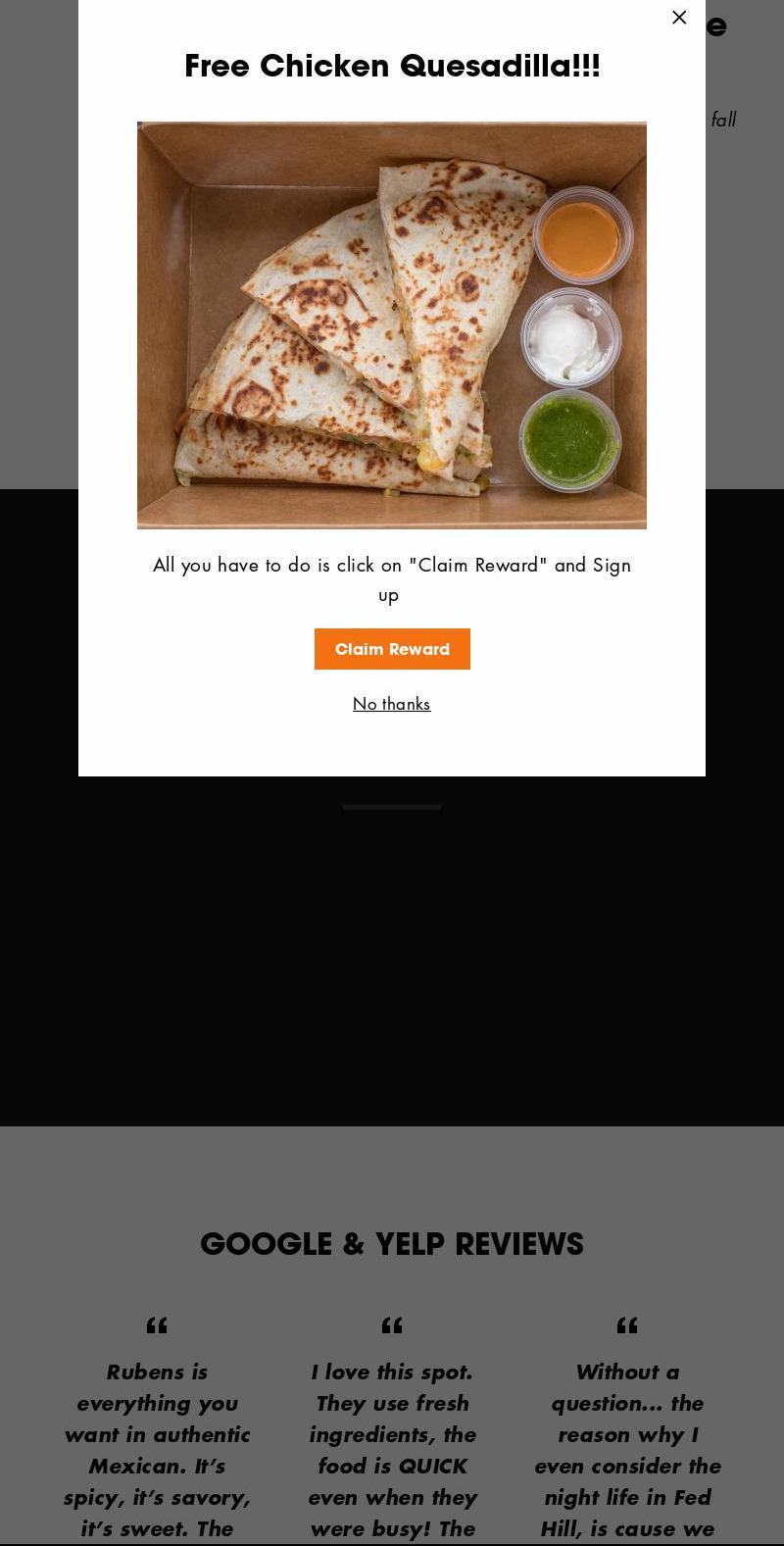This screenshot has width=784, height=1546.
Task: Close the free quesadilla popup
Action: click(x=679, y=18)
